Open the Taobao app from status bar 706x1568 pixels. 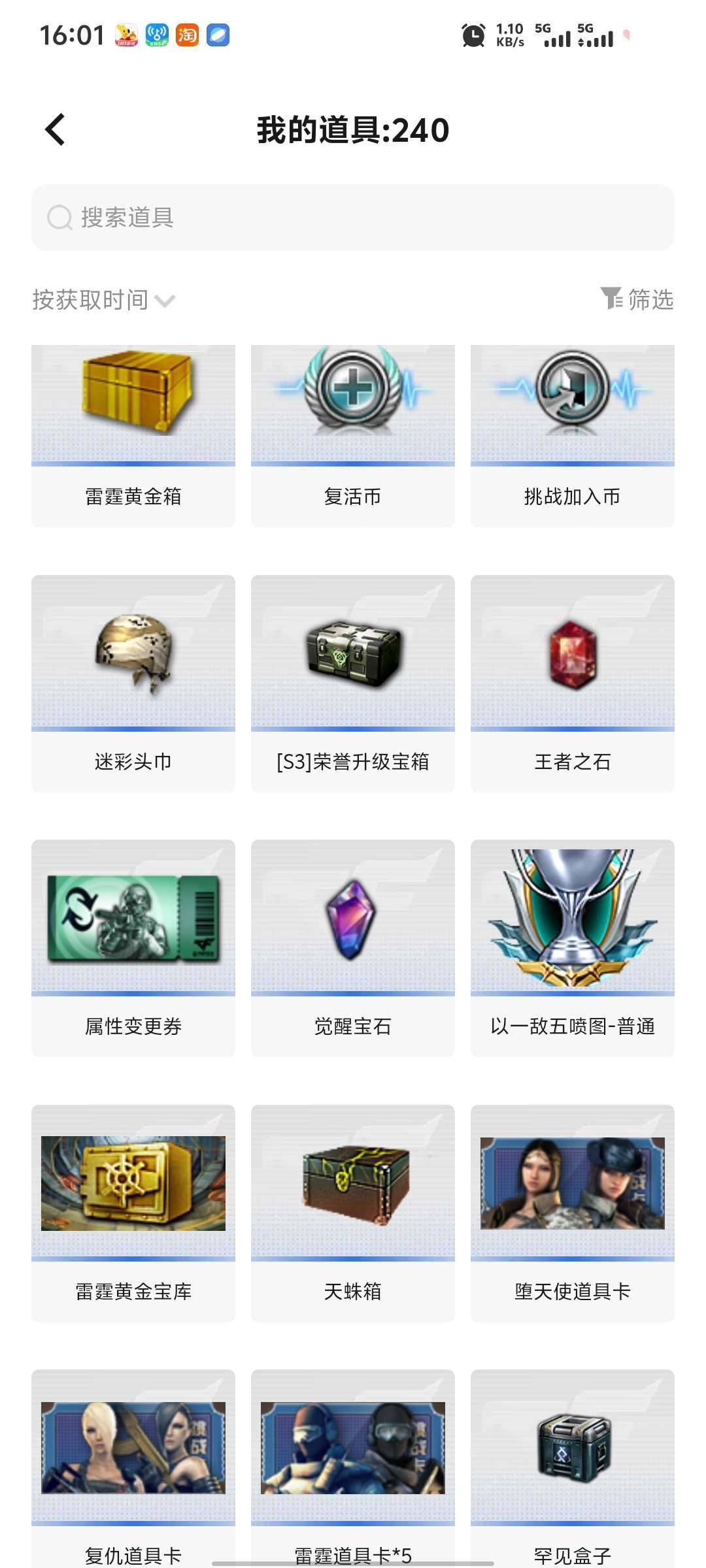(x=188, y=35)
